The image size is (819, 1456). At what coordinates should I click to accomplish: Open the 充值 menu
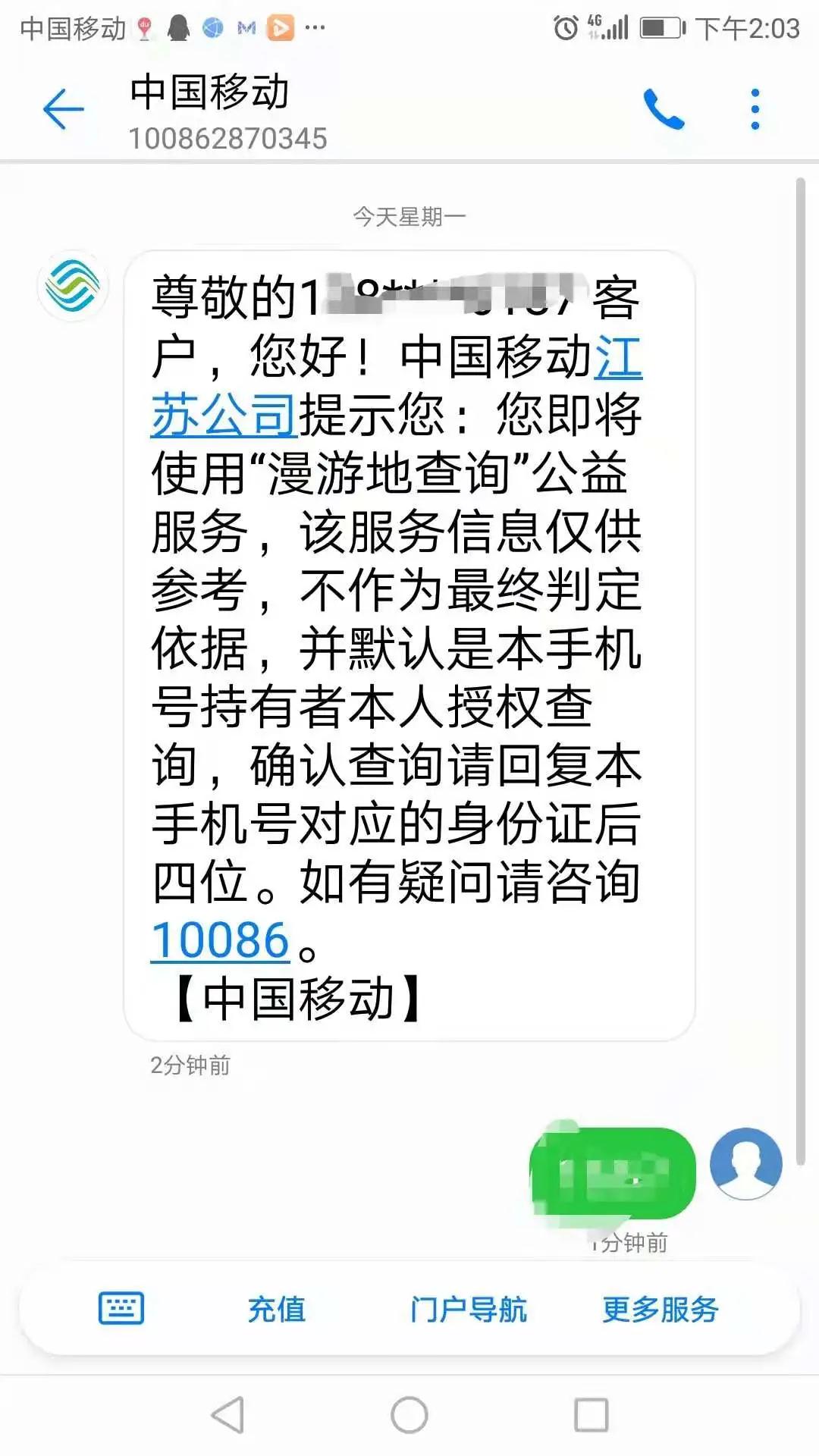pos(277,1310)
